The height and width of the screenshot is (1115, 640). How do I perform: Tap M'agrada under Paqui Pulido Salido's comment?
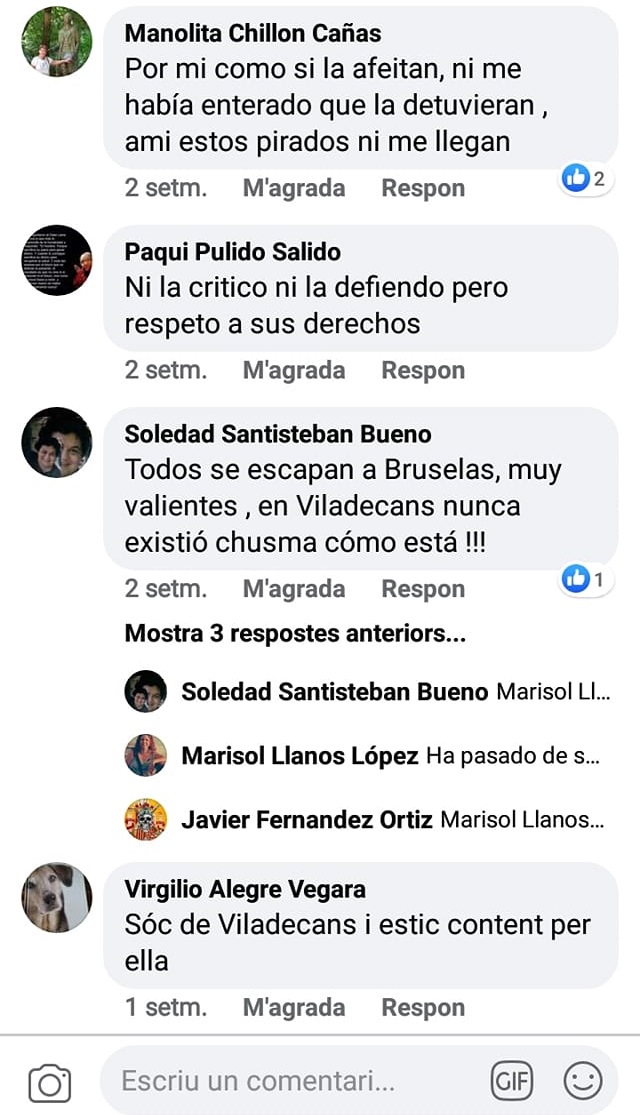tap(293, 370)
